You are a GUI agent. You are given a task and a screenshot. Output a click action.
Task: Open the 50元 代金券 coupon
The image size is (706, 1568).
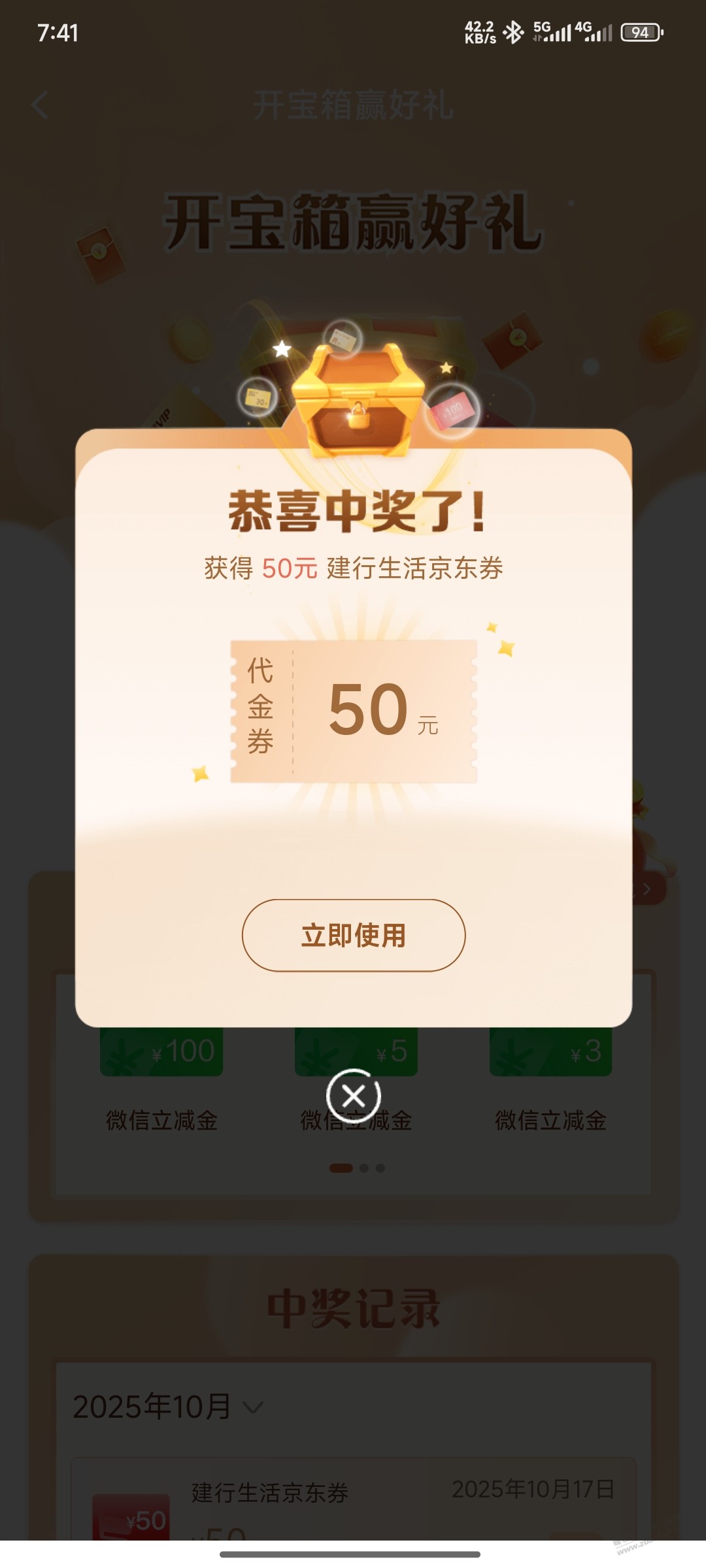click(x=354, y=711)
